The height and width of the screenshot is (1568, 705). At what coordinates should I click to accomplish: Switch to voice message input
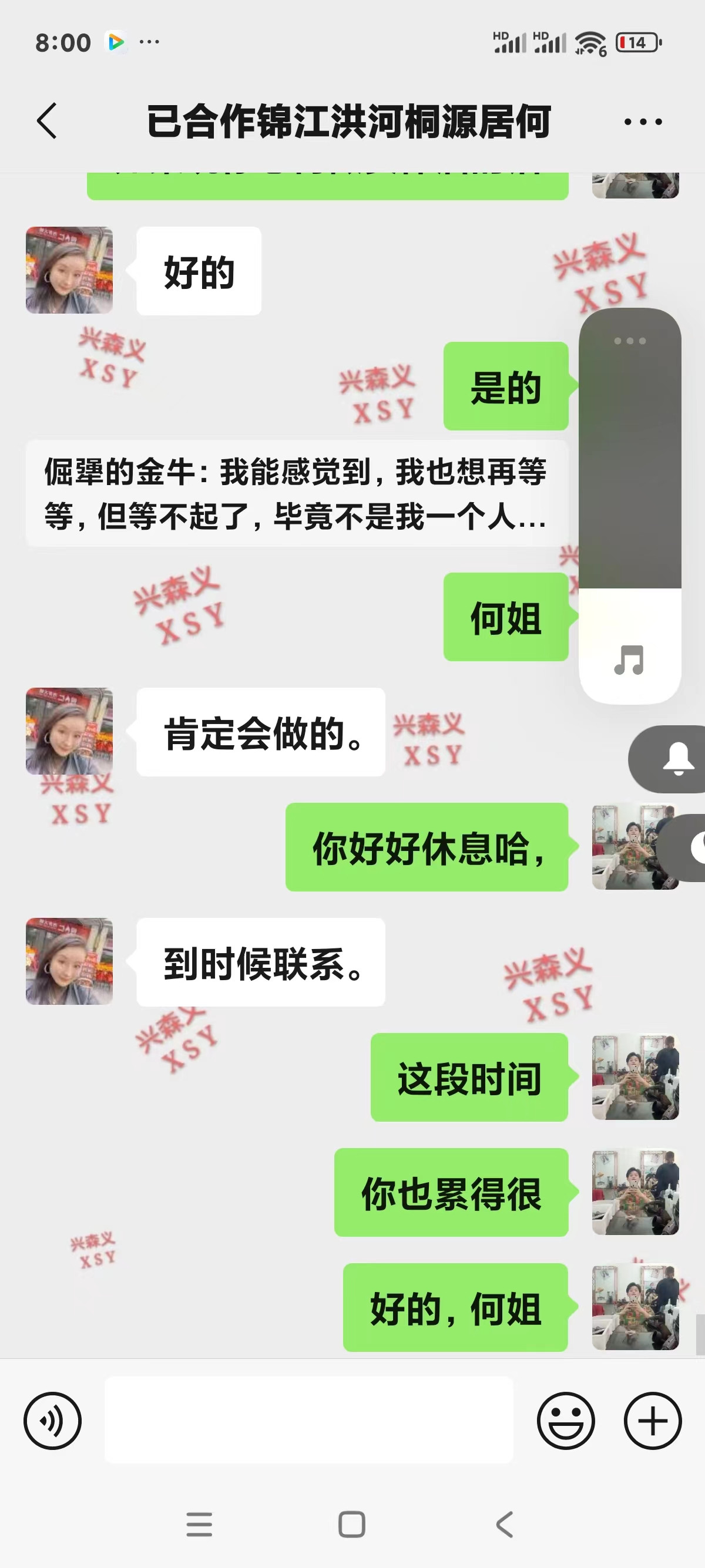pyautogui.click(x=52, y=1421)
